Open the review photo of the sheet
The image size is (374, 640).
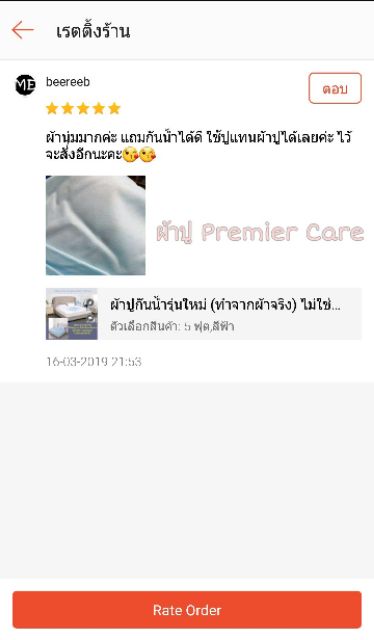(x=96, y=225)
